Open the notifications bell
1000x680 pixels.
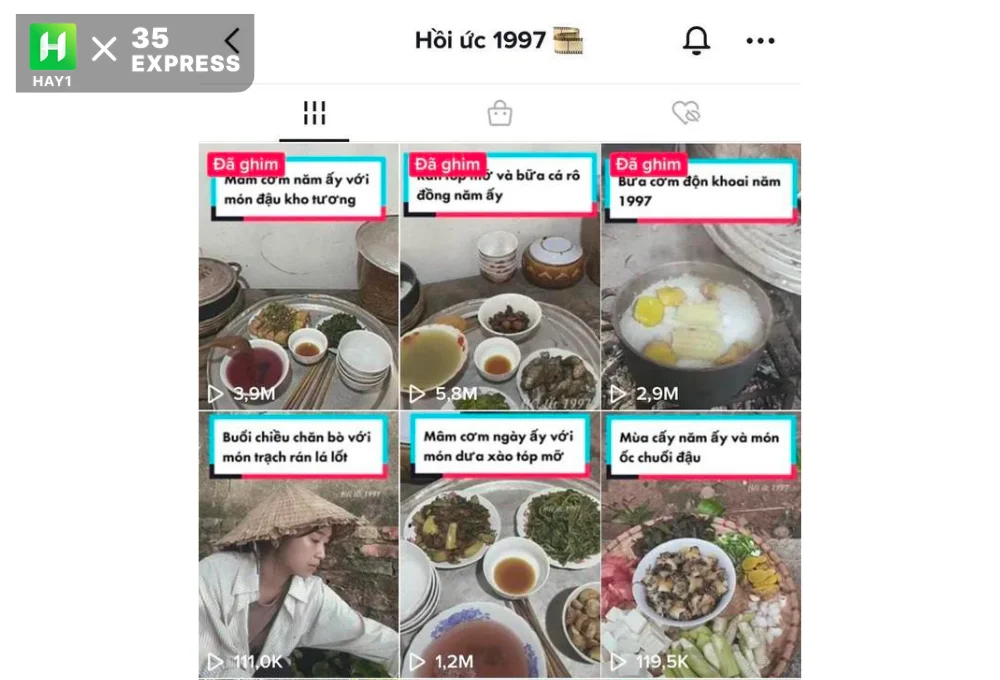pos(696,41)
